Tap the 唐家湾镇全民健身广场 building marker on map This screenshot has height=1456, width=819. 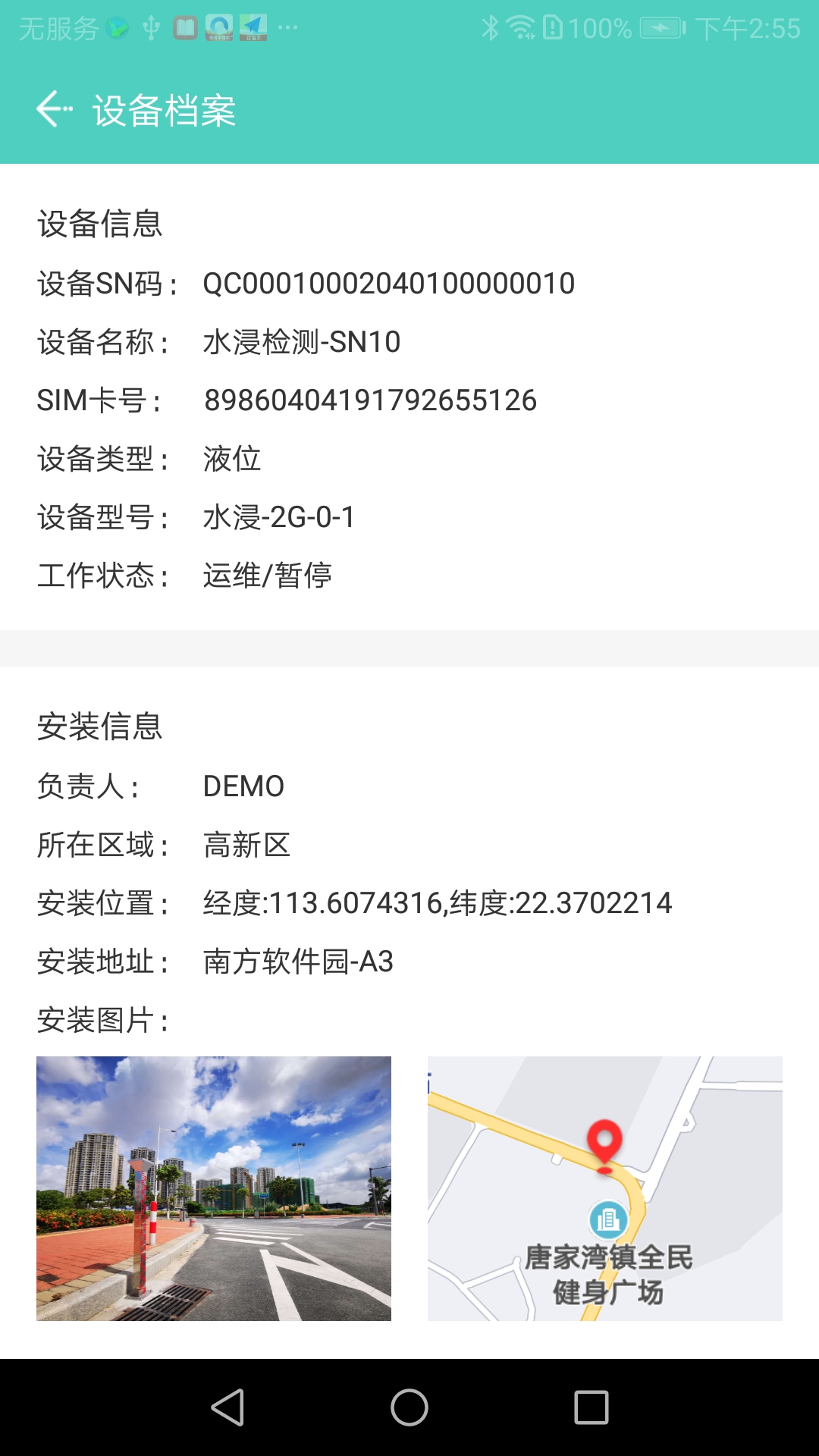pyautogui.click(x=607, y=1219)
